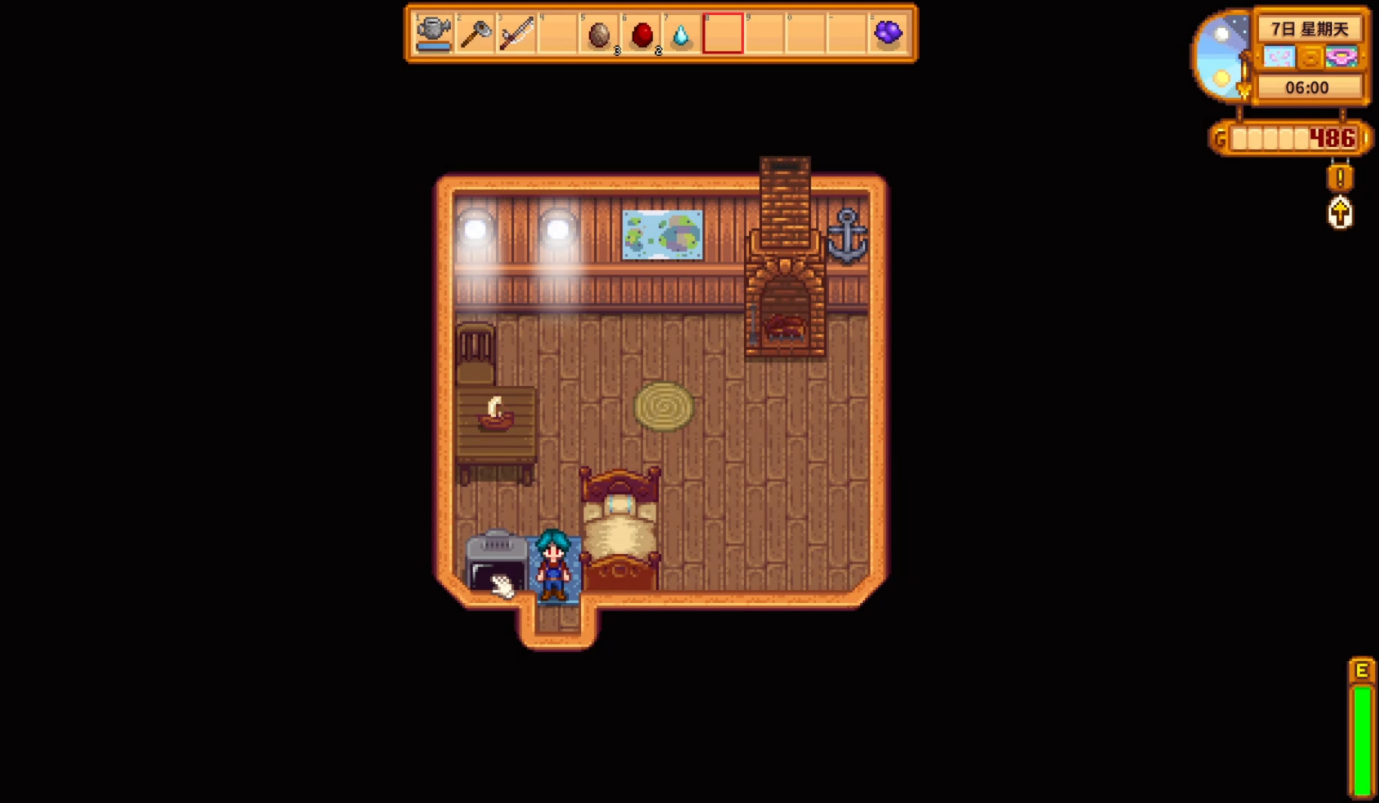
Task: Select the fishing rod in slot 3
Action: click(517, 33)
